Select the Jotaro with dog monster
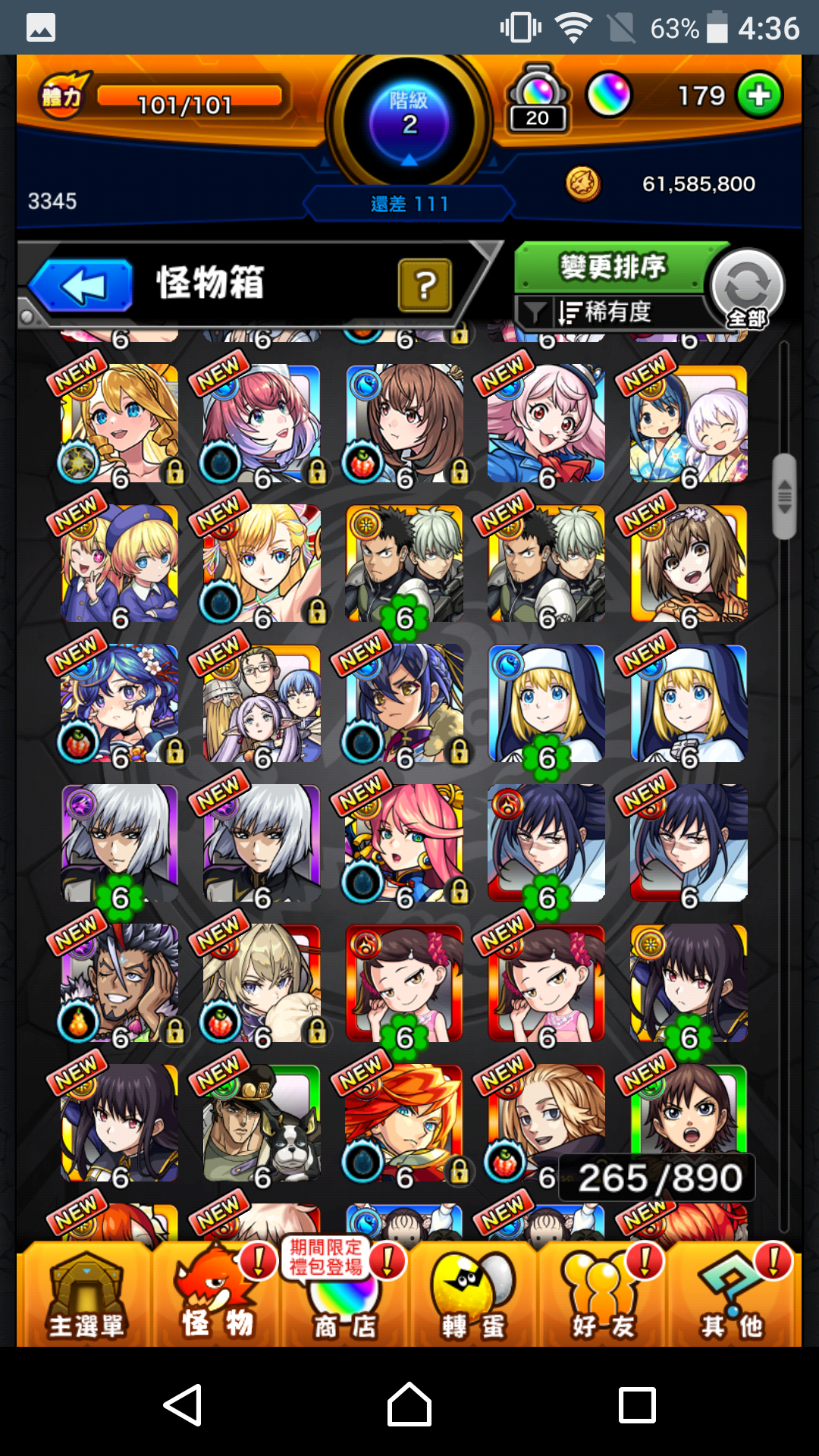The width and height of the screenshot is (819, 1456). click(262, 1124)
